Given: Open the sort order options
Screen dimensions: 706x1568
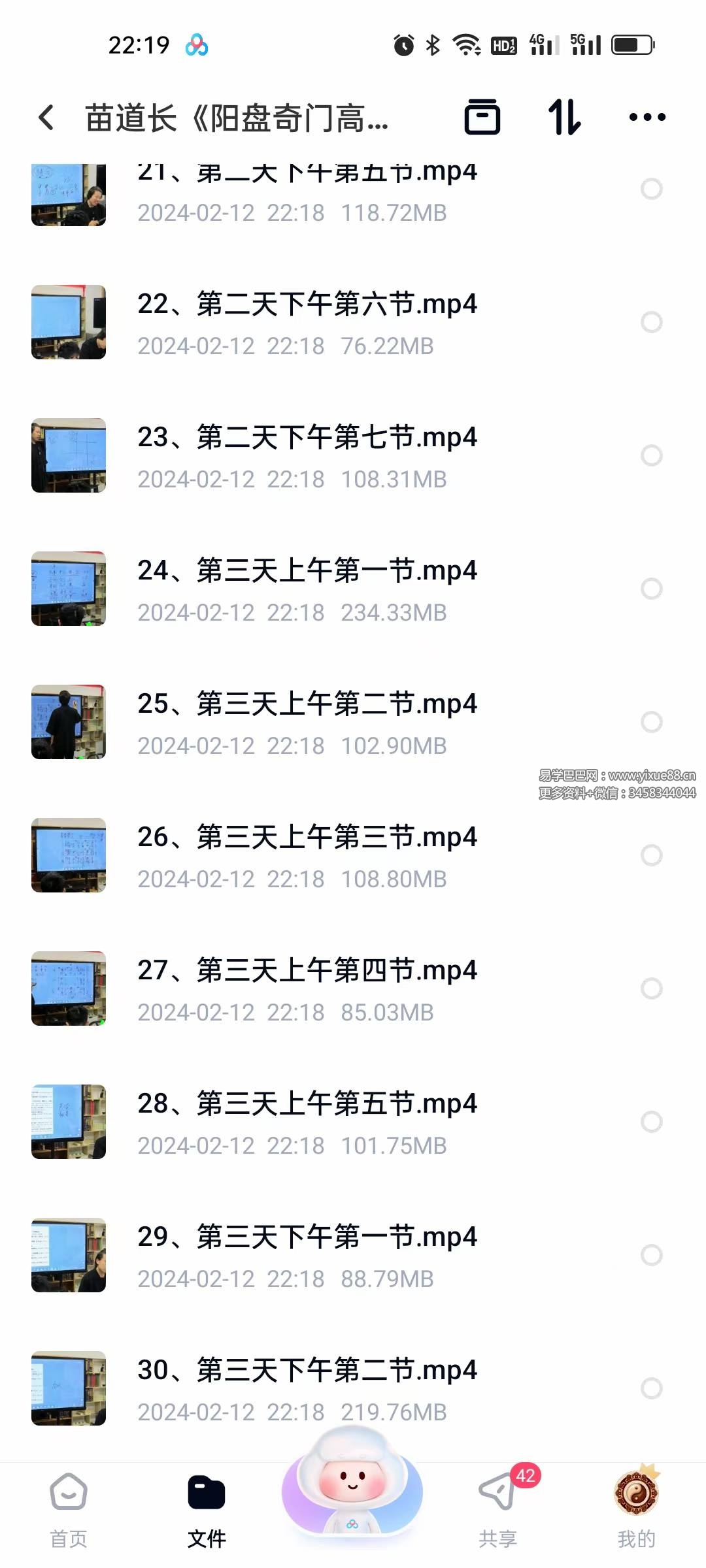Looking at the screenshot, I should 564,118.
